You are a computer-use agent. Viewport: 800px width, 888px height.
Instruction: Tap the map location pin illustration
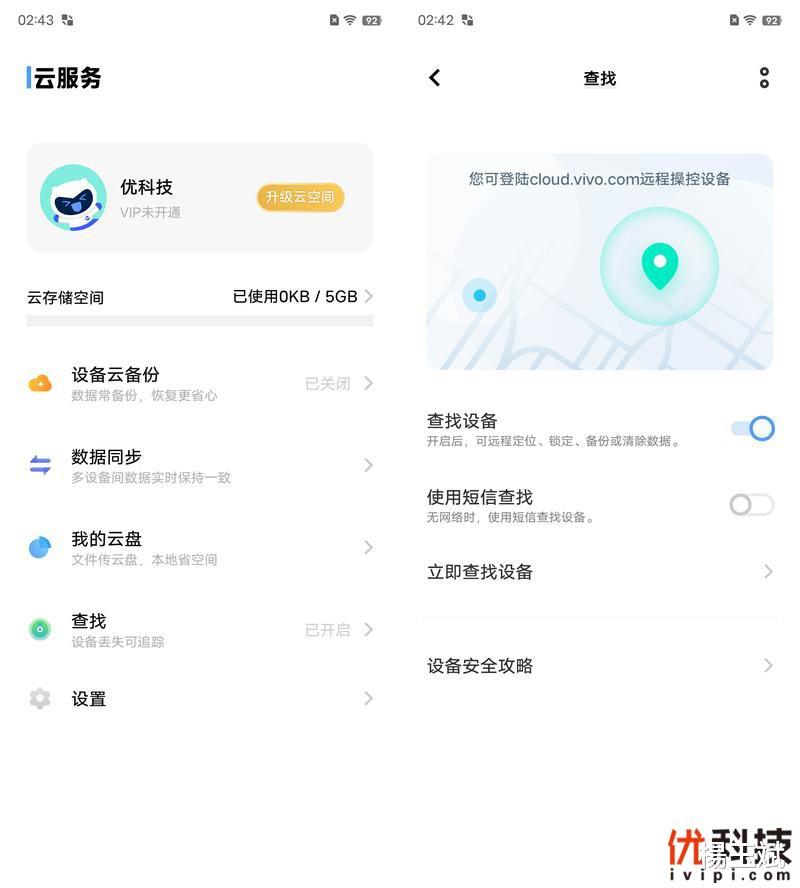coord(659,266)
